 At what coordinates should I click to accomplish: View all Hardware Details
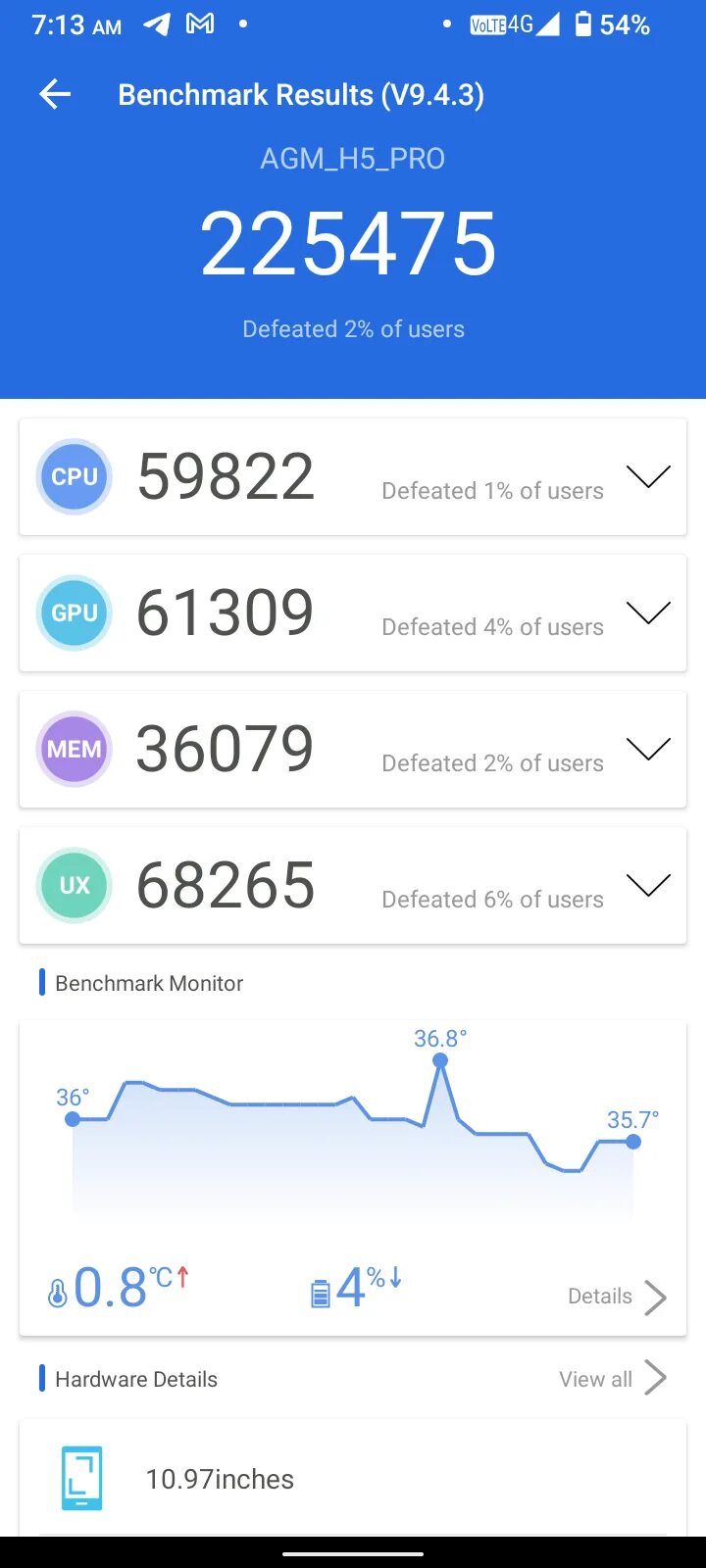tap(612, 1379)
